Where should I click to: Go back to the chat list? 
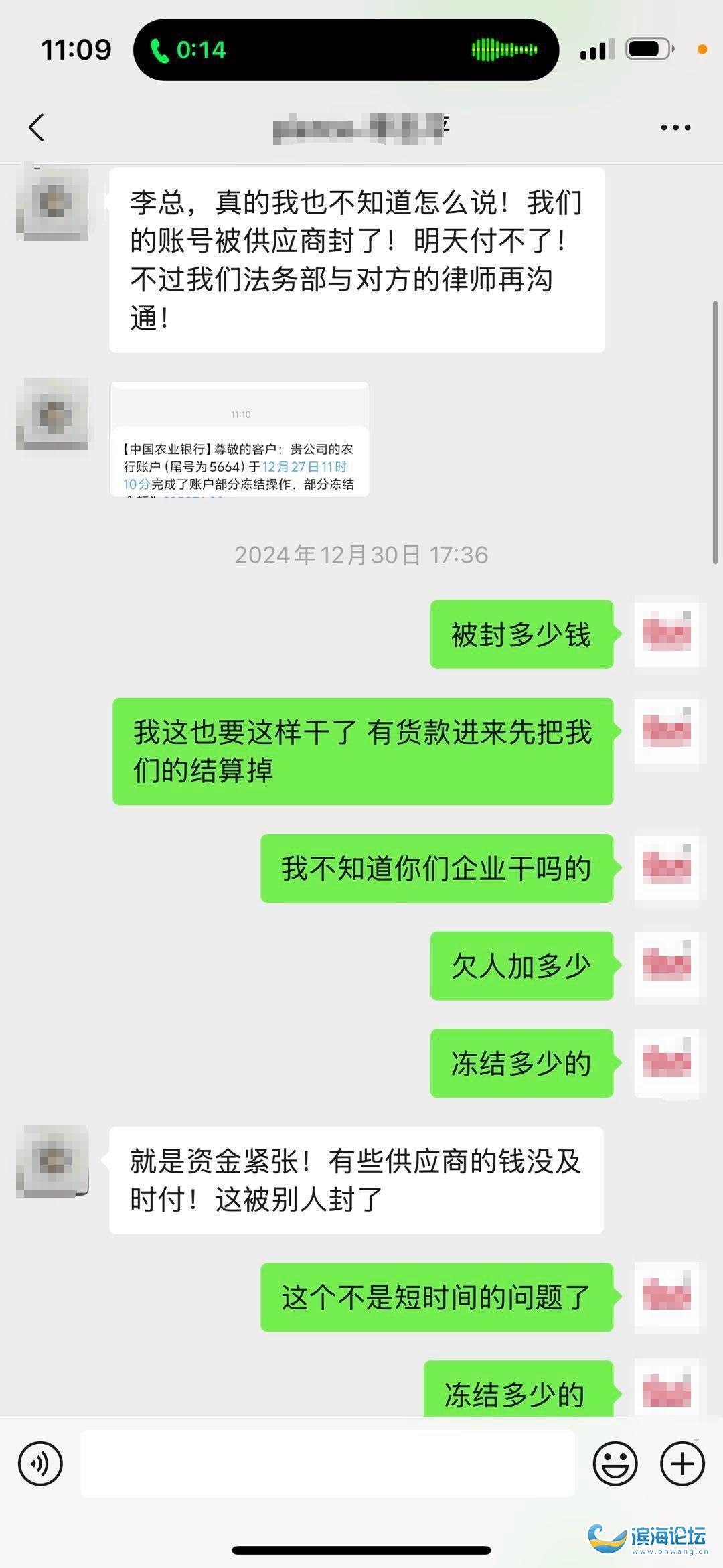click(x=37, y=127)
